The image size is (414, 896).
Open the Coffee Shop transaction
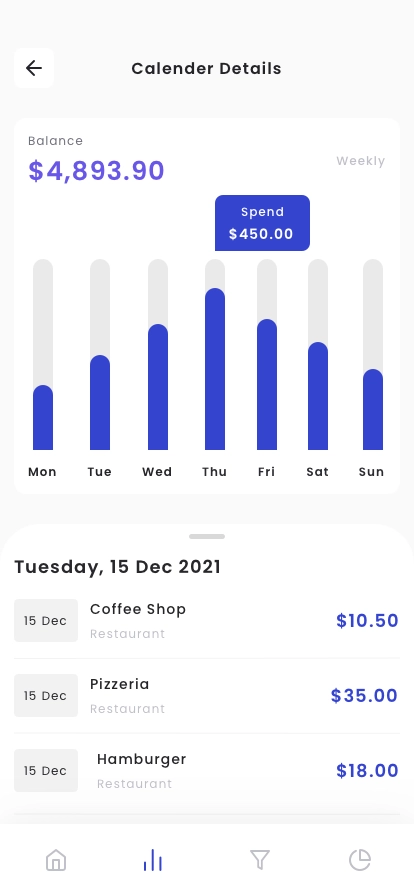point(206,621)
